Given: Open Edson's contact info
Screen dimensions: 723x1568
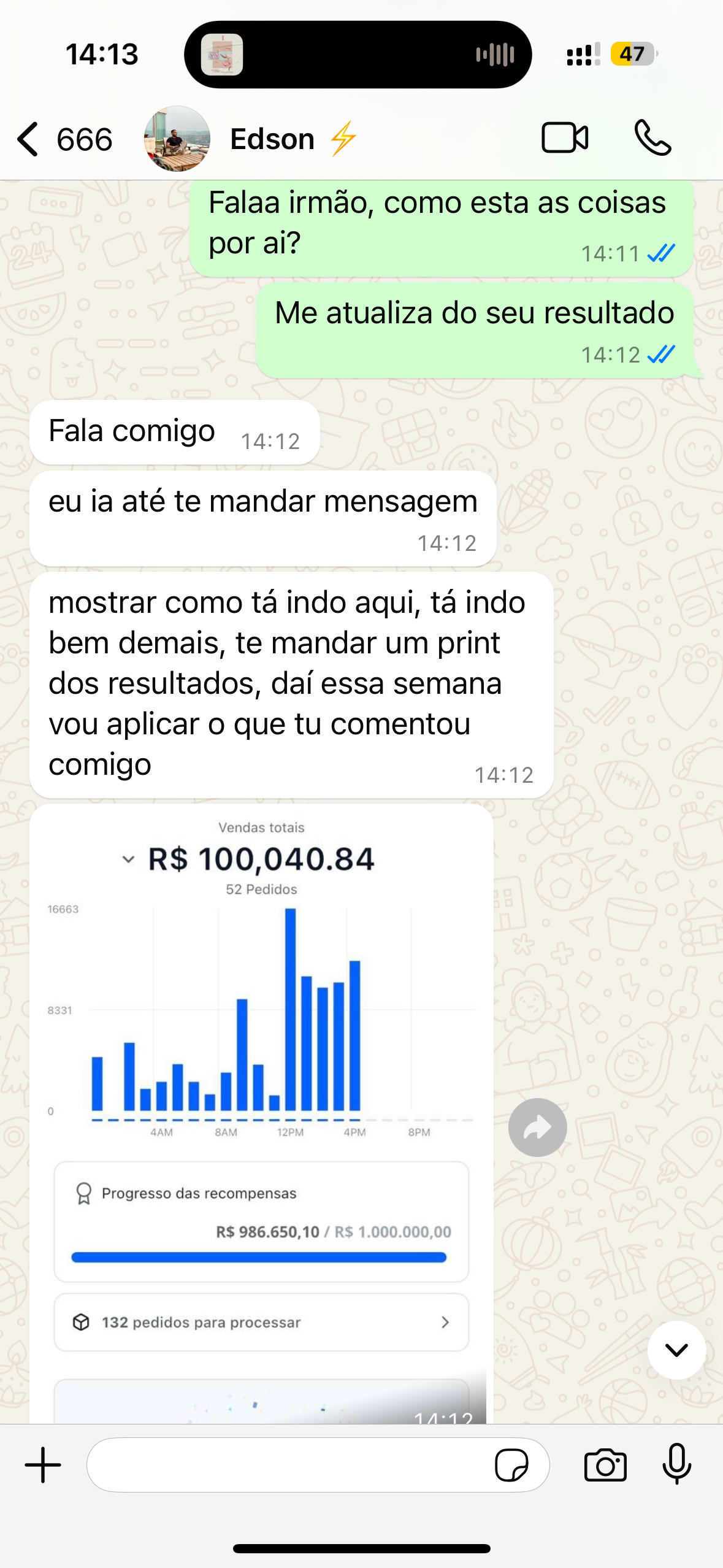Looking at the screenshot, I should 272,139.
